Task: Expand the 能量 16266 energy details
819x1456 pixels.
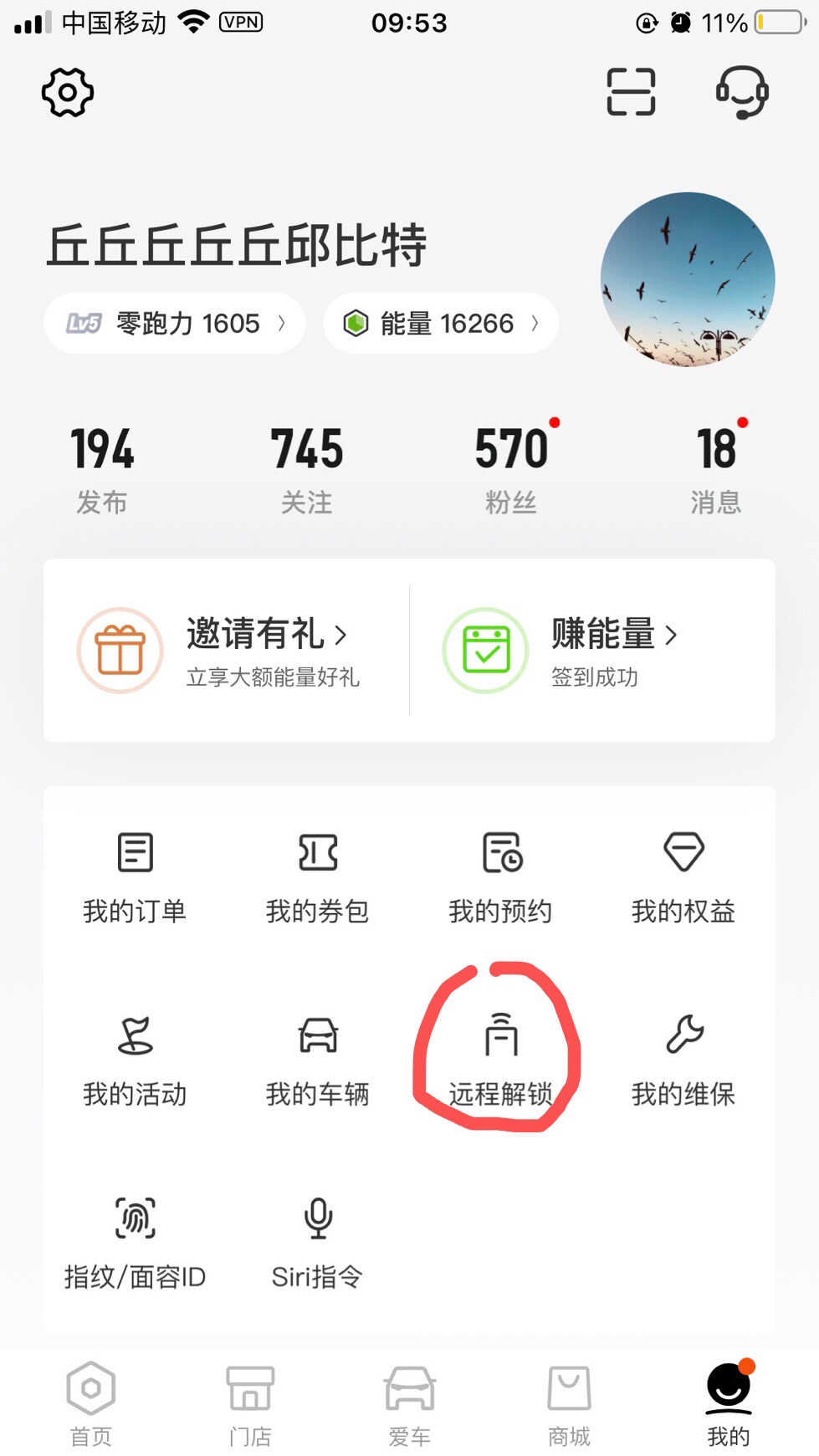Action: (441, 324)
